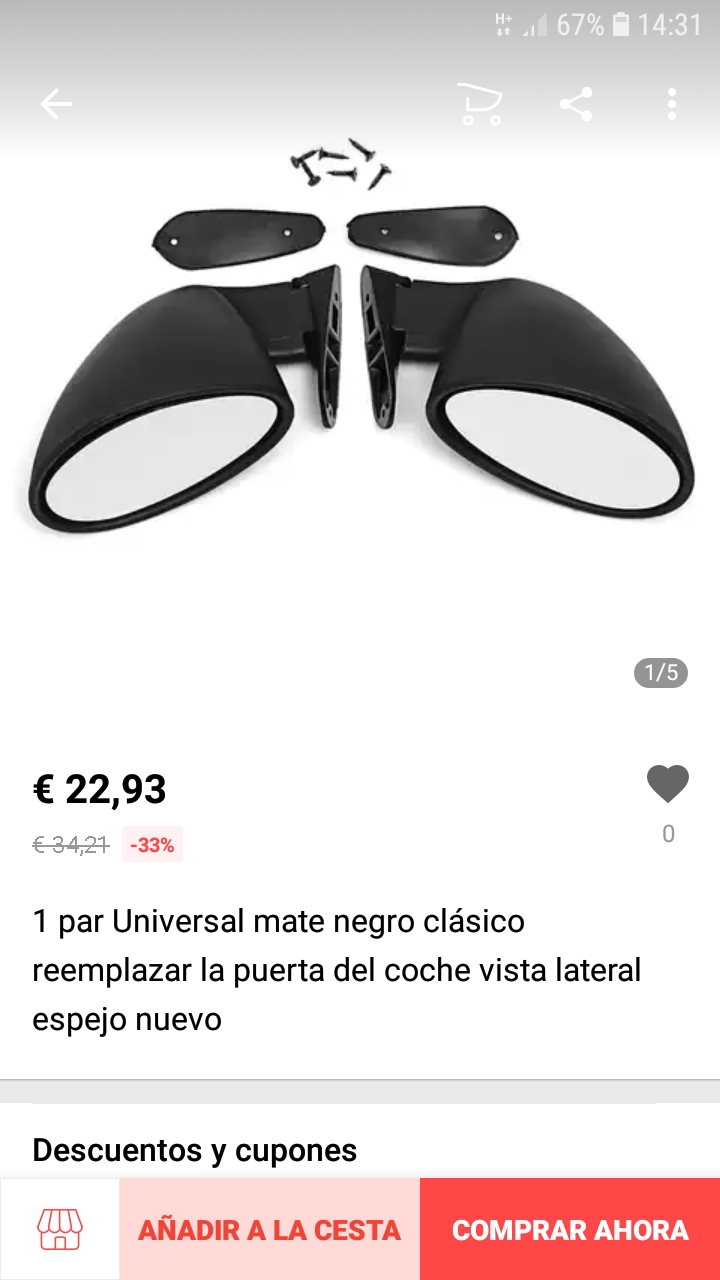Tap Añadir a la cesta
The width and height of the screenshot is (720, 1280).
click(x=270, y=1229)
